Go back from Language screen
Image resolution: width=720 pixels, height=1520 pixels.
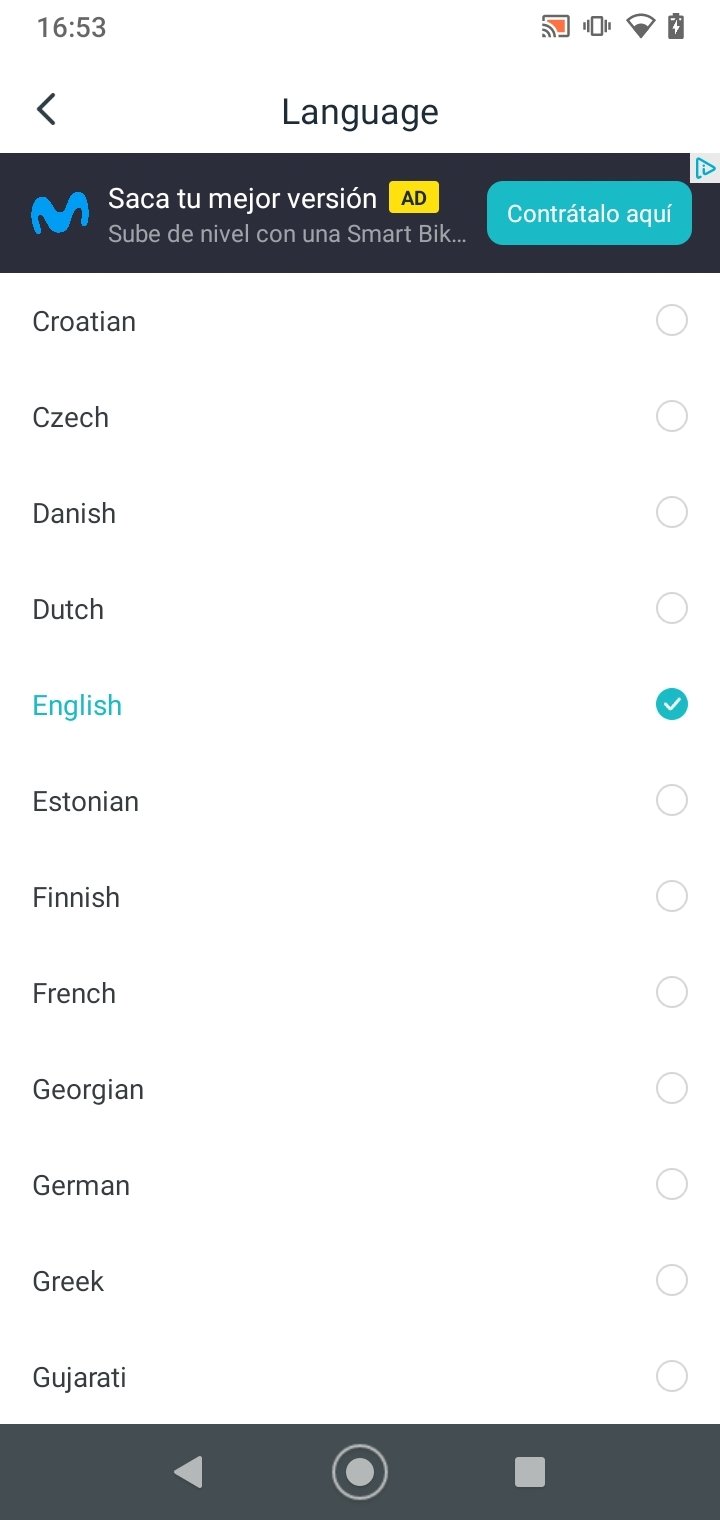tap(46, 110)
